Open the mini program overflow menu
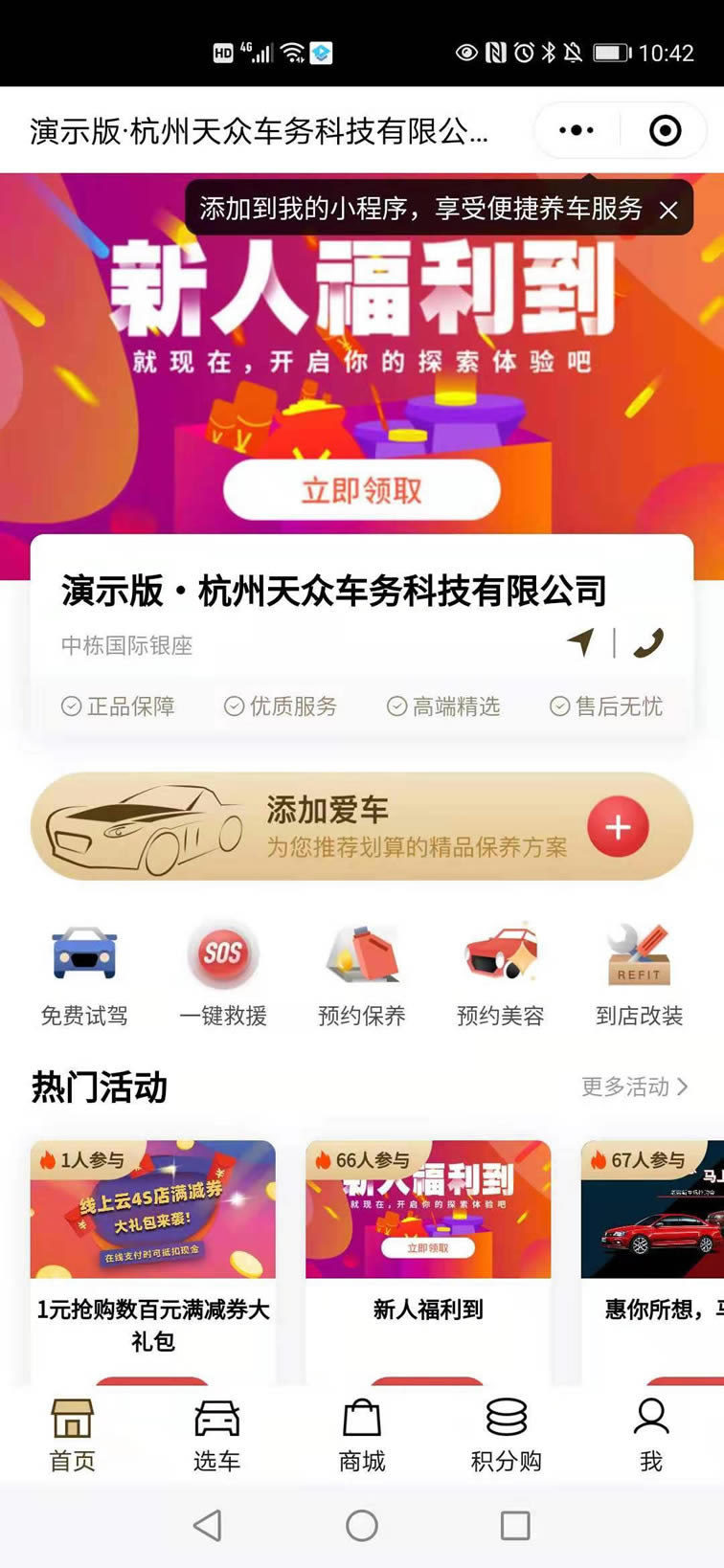724x1568 pixels. (x=577, y=130)
